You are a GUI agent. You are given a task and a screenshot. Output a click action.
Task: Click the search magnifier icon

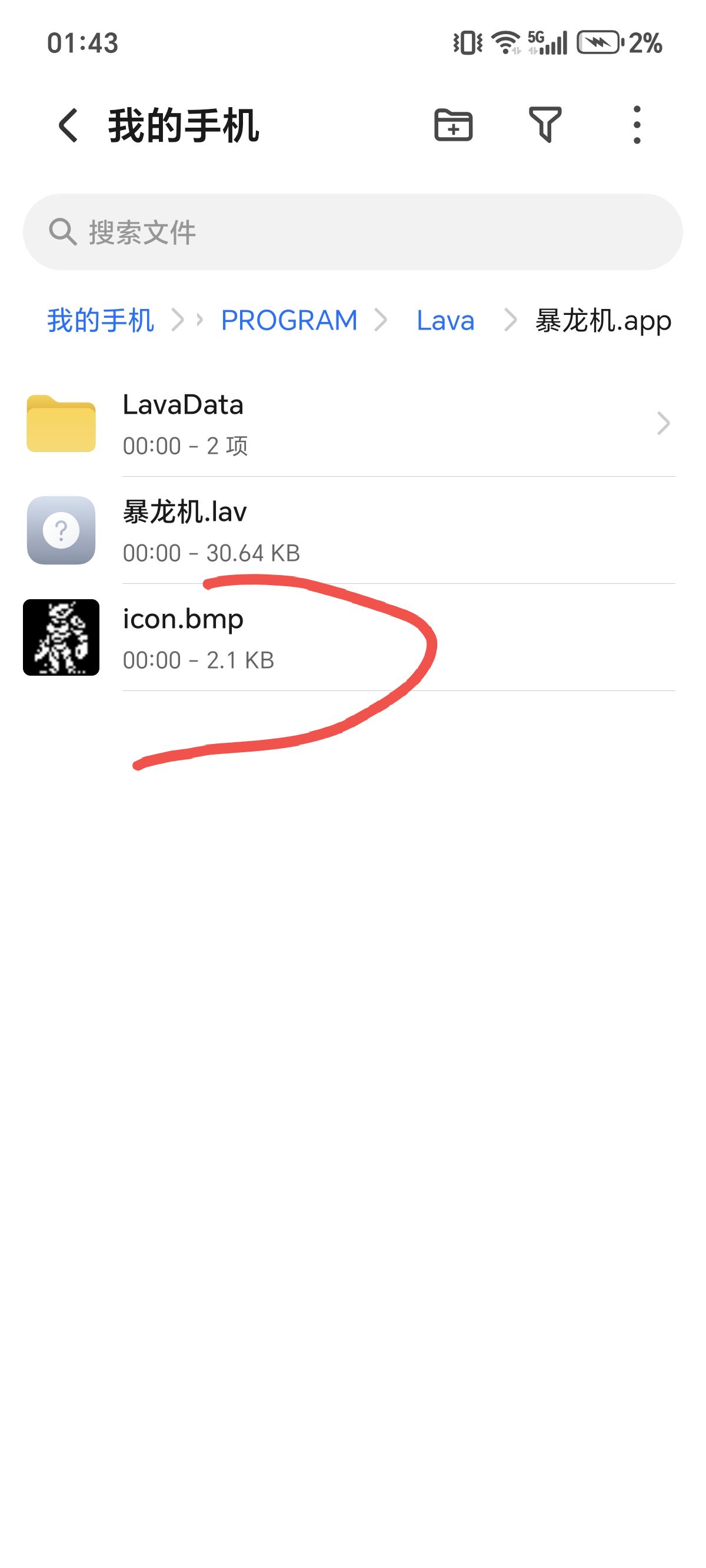click(64, 230)
